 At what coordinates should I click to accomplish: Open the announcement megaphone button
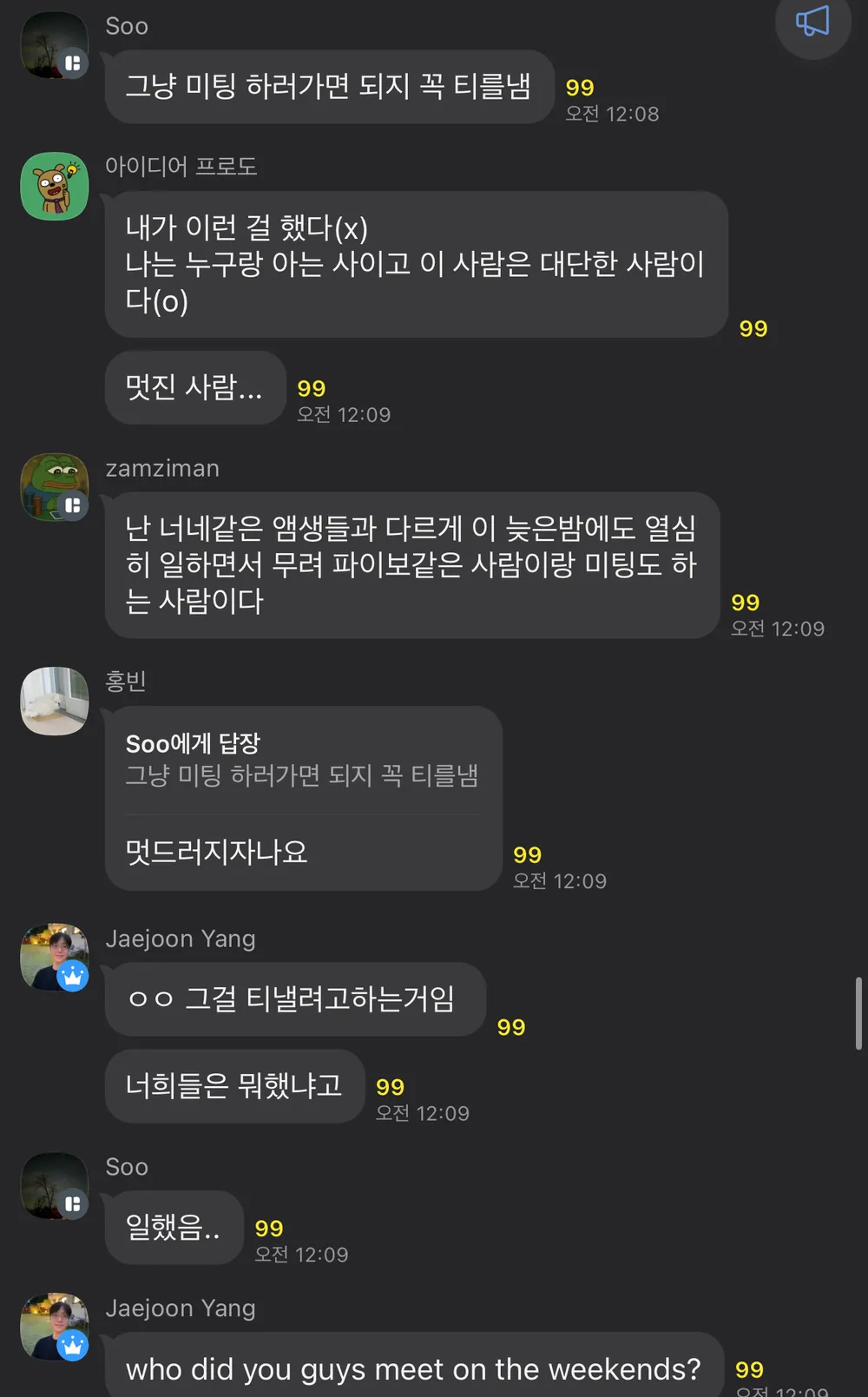coord(812,22)
